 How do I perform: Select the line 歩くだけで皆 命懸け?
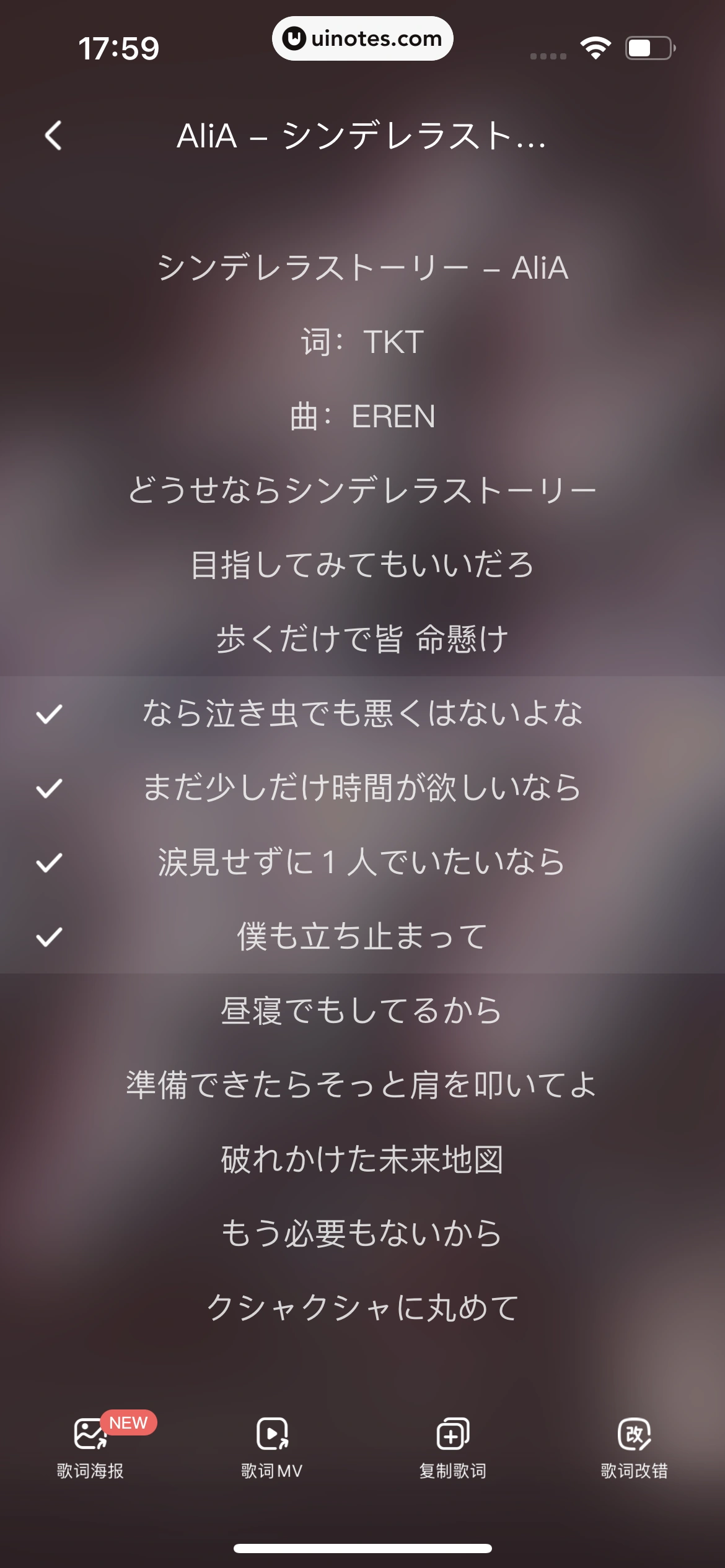click(362, 639)
